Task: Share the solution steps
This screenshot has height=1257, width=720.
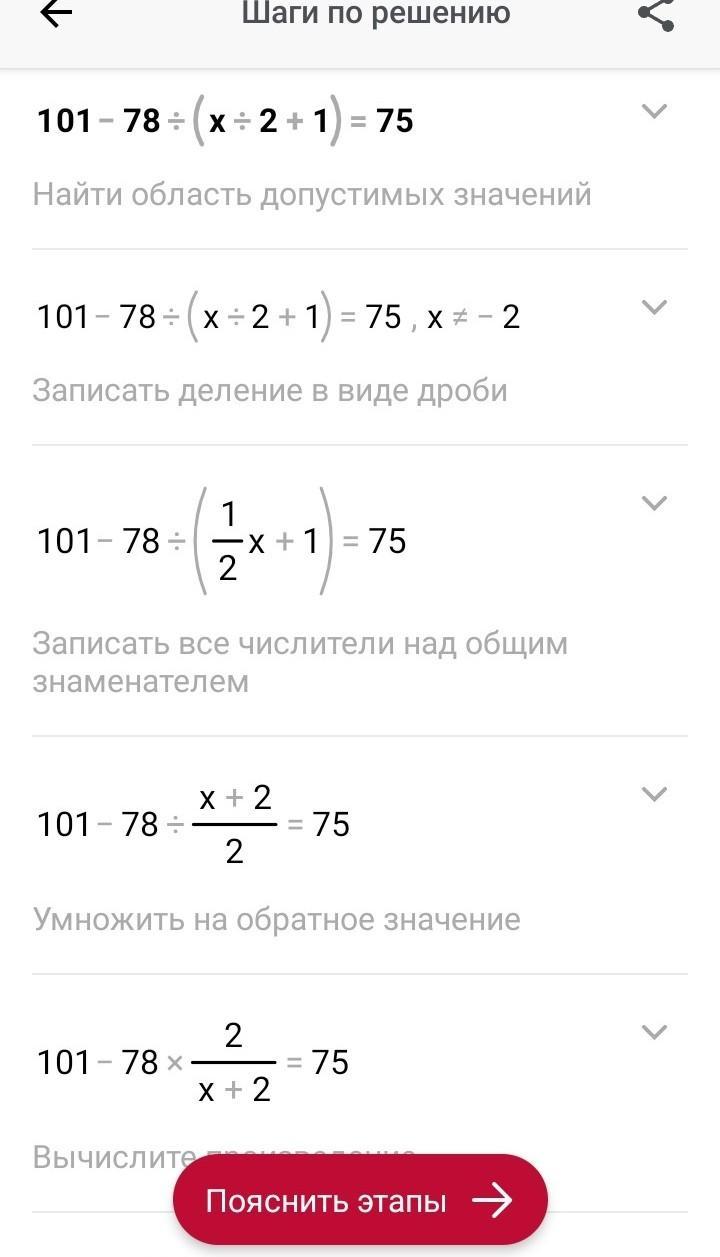Action: (x=656, y=15)
